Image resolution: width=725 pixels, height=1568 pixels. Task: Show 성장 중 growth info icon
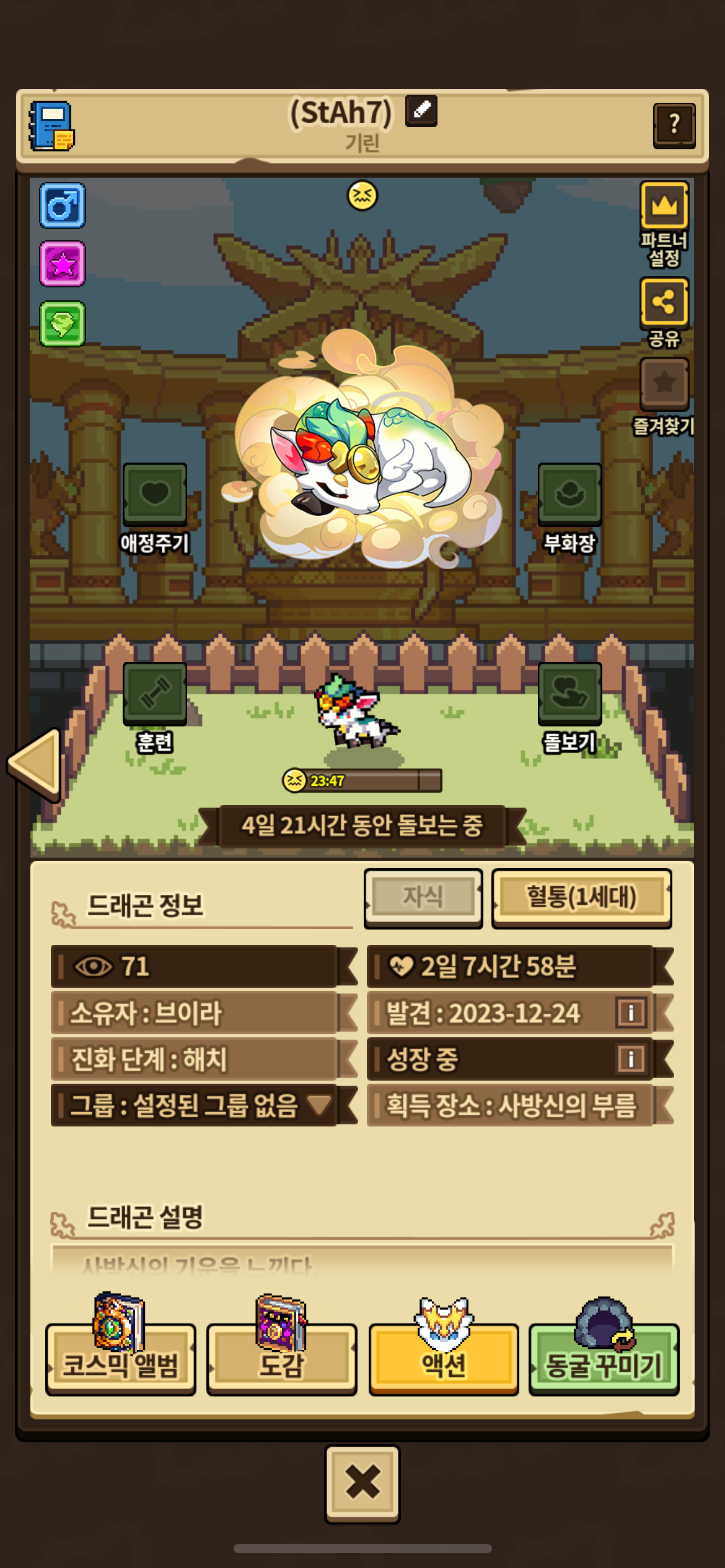tap(631, 1059)
